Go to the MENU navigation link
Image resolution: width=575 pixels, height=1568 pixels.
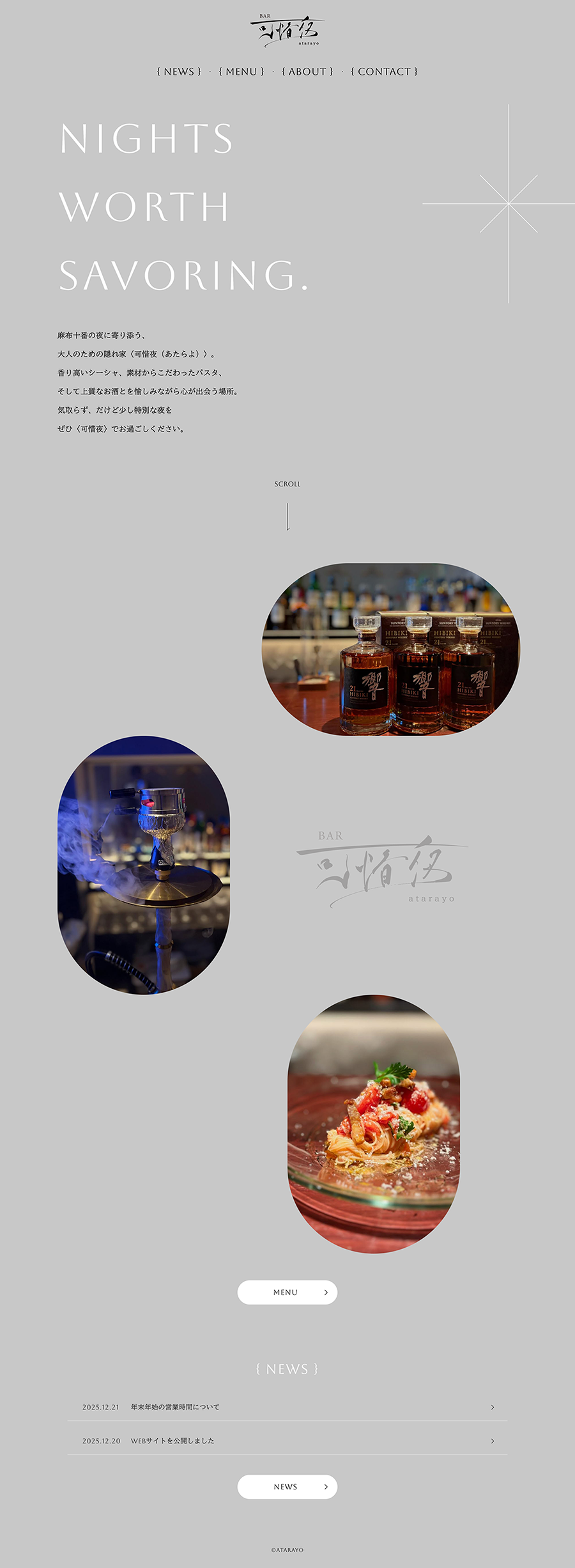click(x=241, y=72)
